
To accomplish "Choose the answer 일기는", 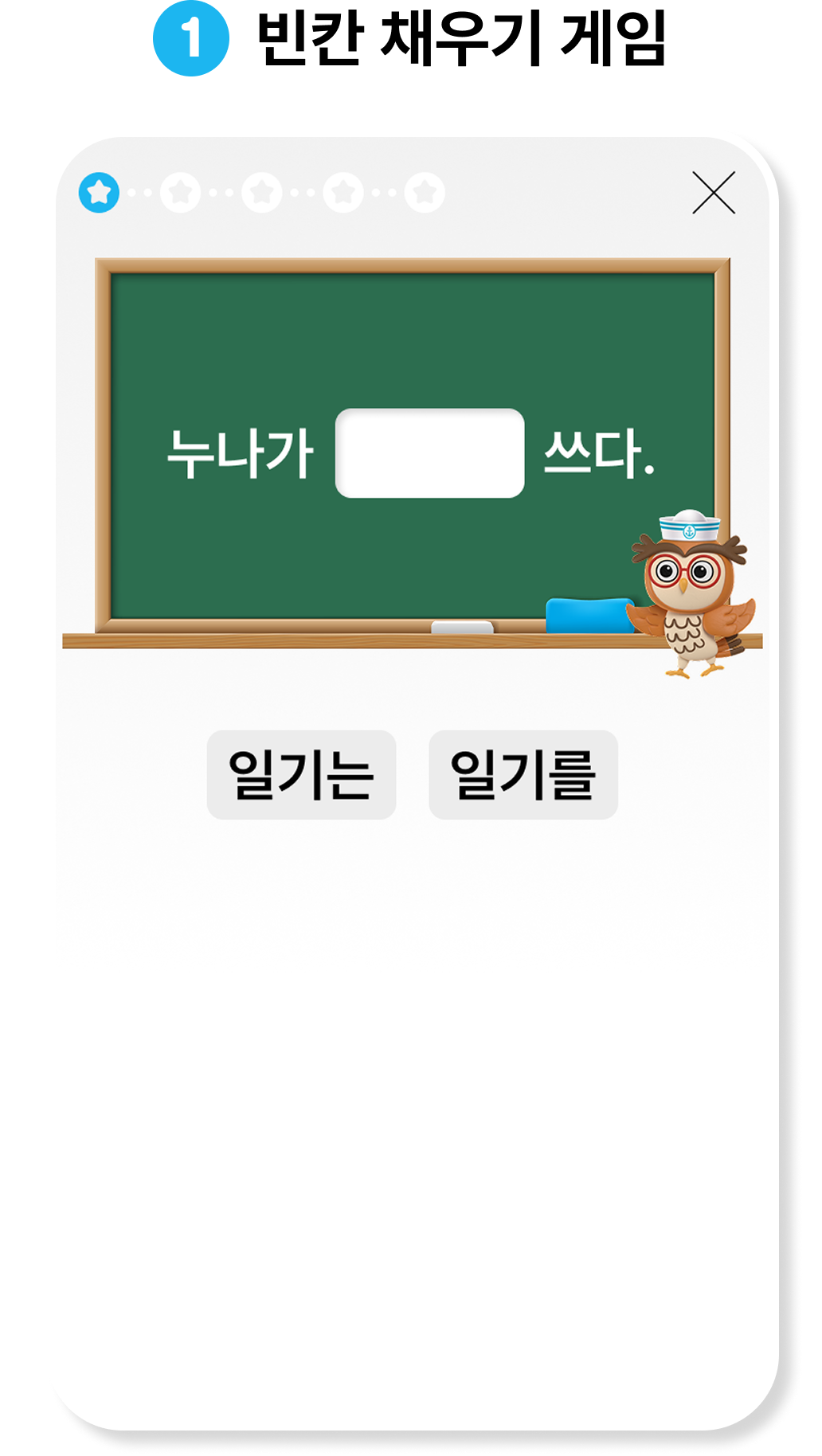I will pos(301,774).
